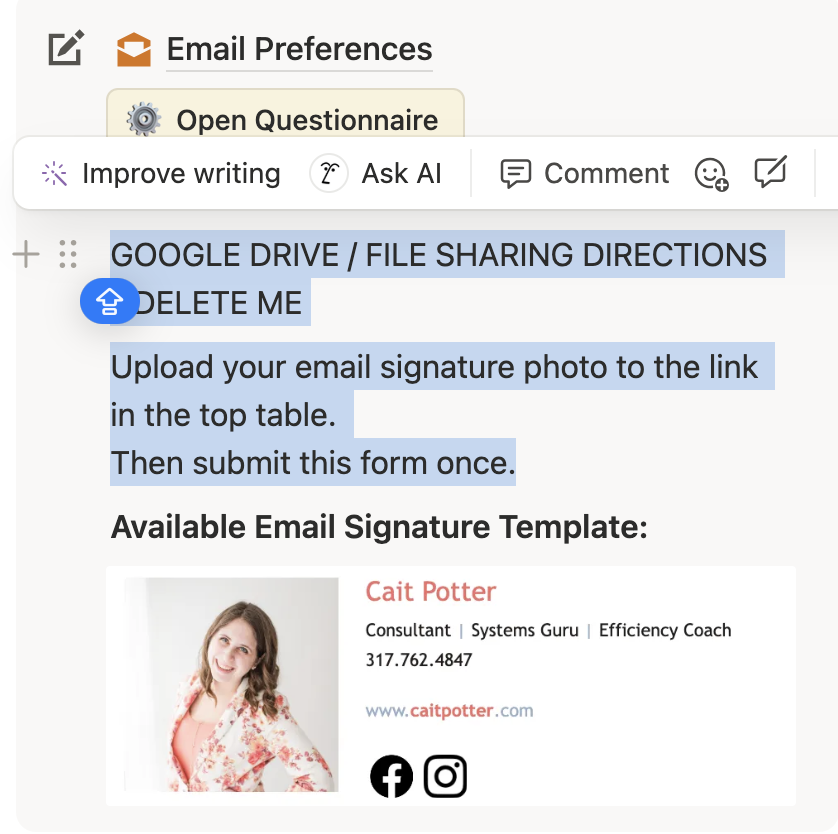Open the Email Preferences link
Viewport: 838px width, 834px height.
(299, 49)
